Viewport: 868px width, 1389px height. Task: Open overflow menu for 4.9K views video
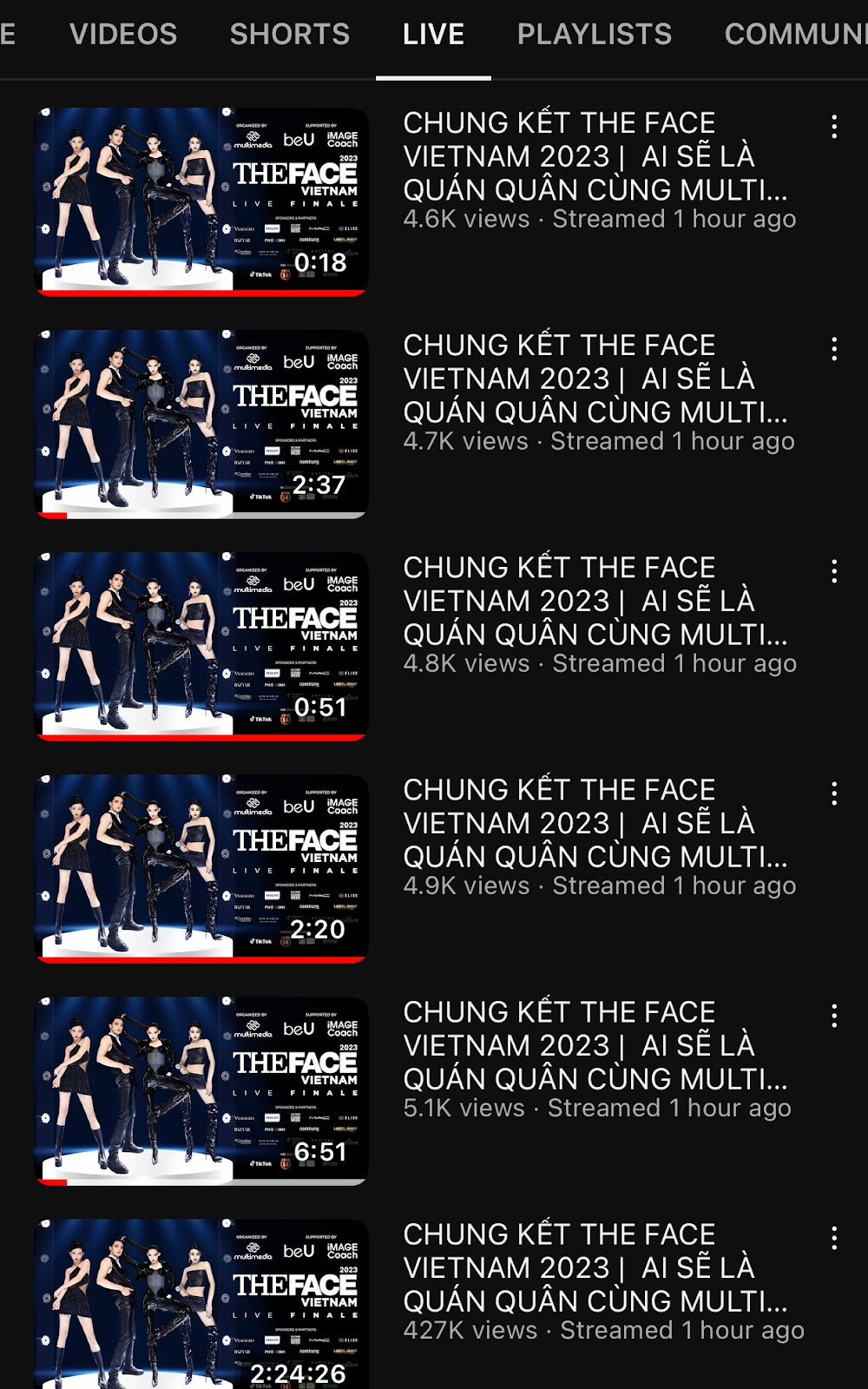pyautogui.click(x=834, y=793)
